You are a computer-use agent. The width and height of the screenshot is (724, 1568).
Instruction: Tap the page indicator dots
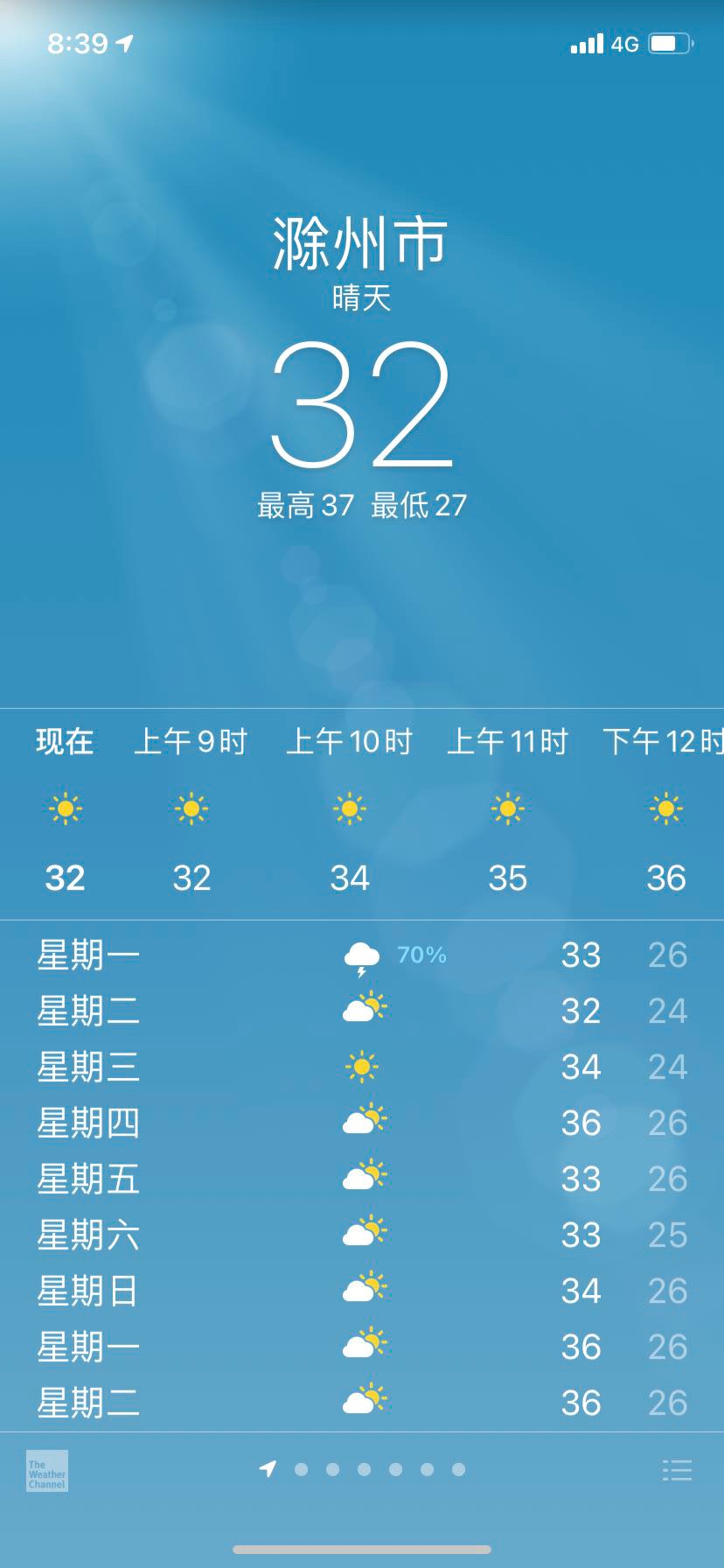tap(364, 1470)
